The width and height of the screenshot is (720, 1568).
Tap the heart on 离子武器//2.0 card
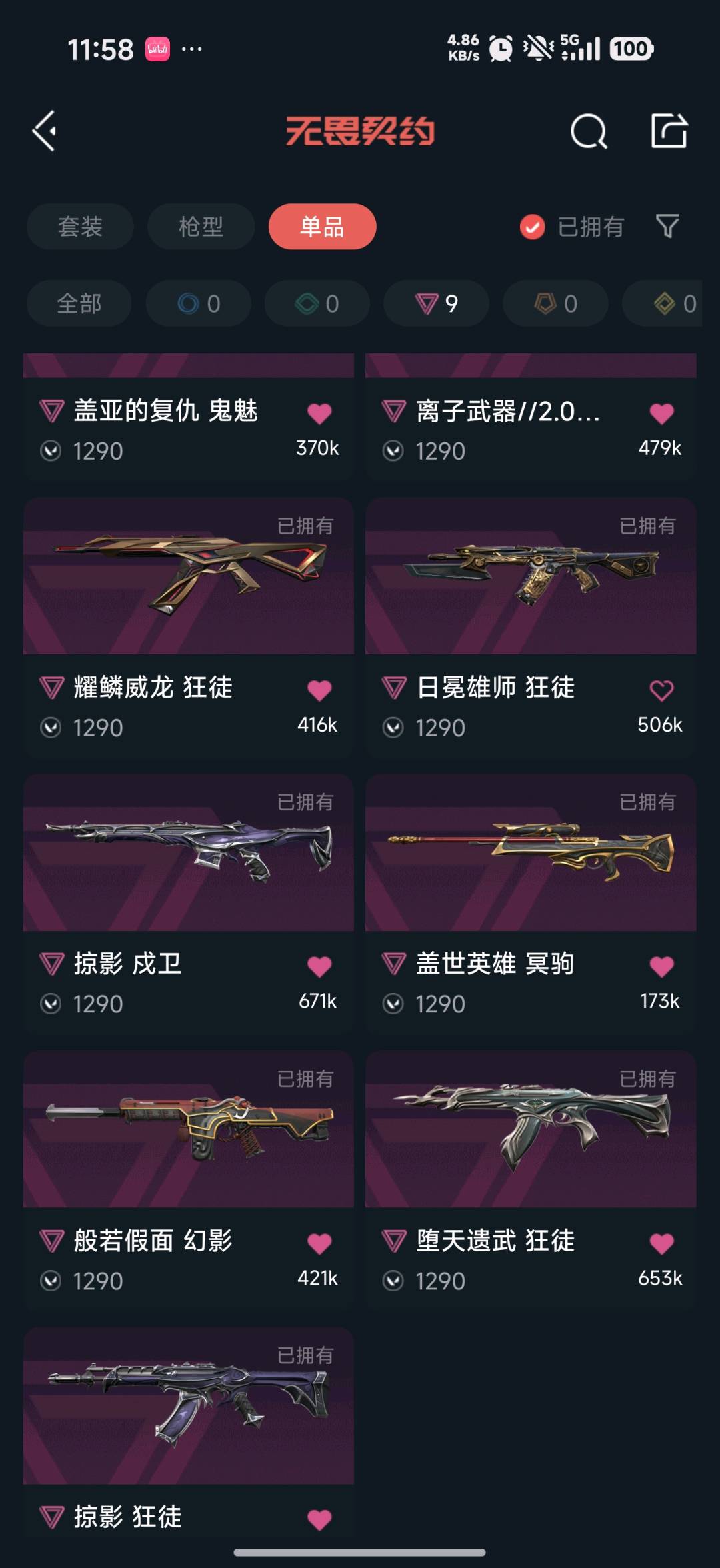(x=661, y=414)
